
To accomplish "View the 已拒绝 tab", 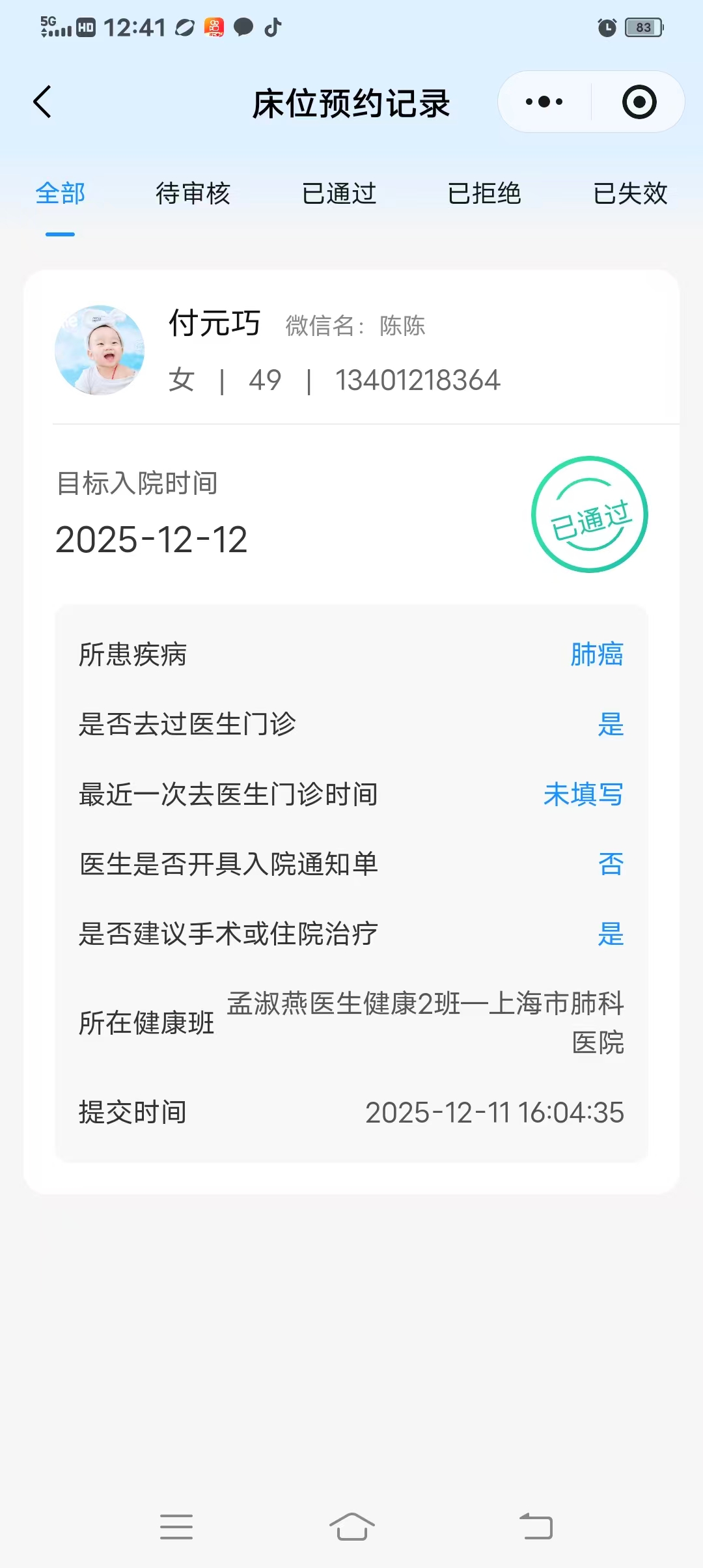I will click(484, 193).
